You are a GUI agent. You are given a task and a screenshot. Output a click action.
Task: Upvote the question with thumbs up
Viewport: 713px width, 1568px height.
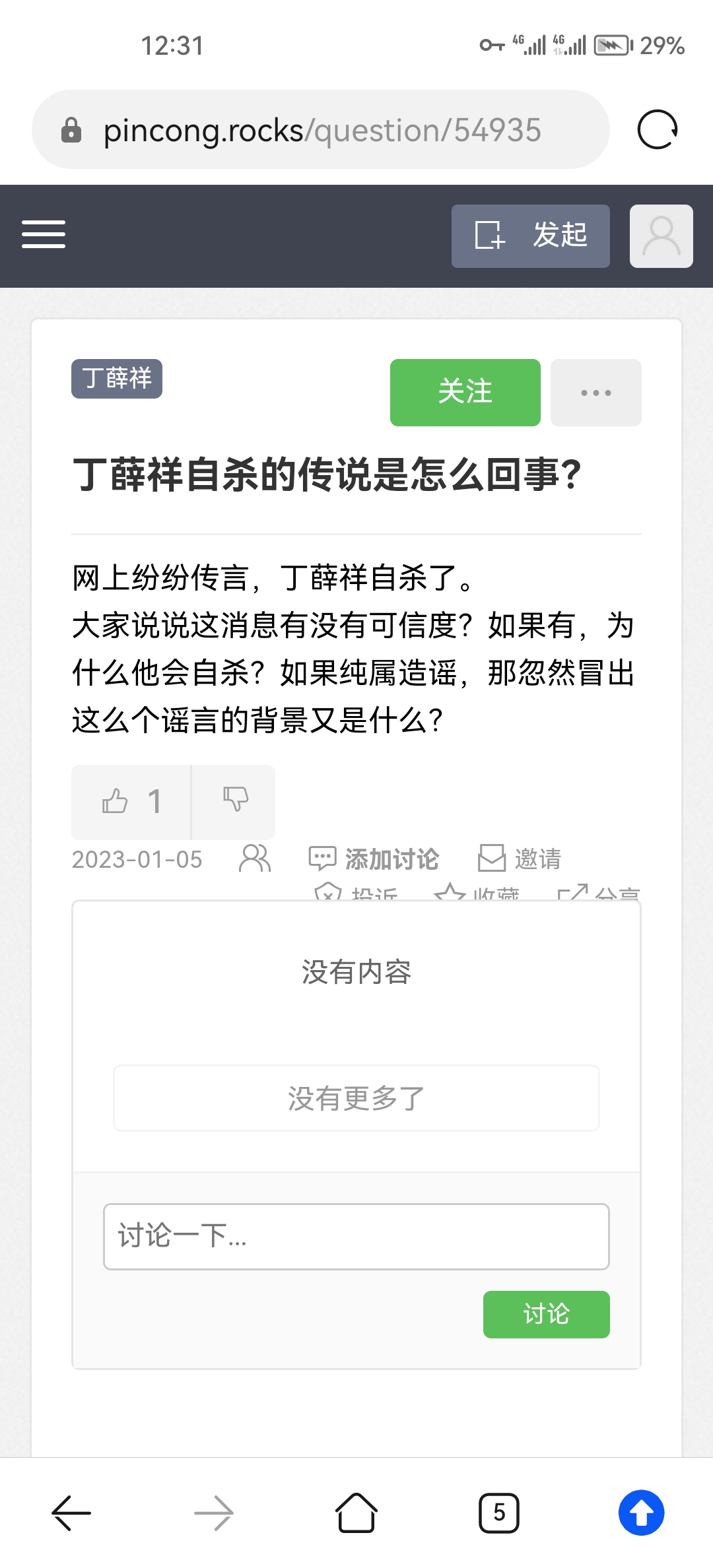[x=131, y=802]
